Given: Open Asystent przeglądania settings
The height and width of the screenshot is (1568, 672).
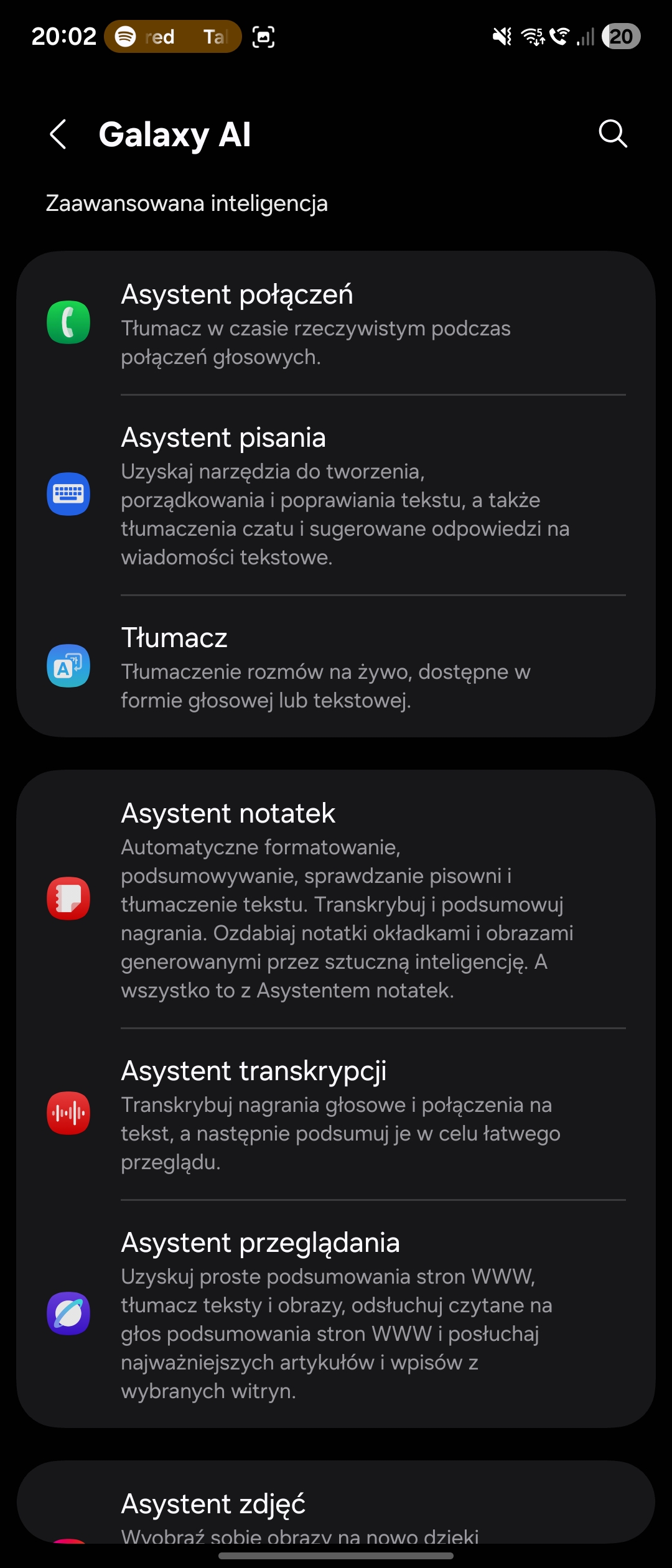Looking at the screenshot, I should click(336, 1314).
